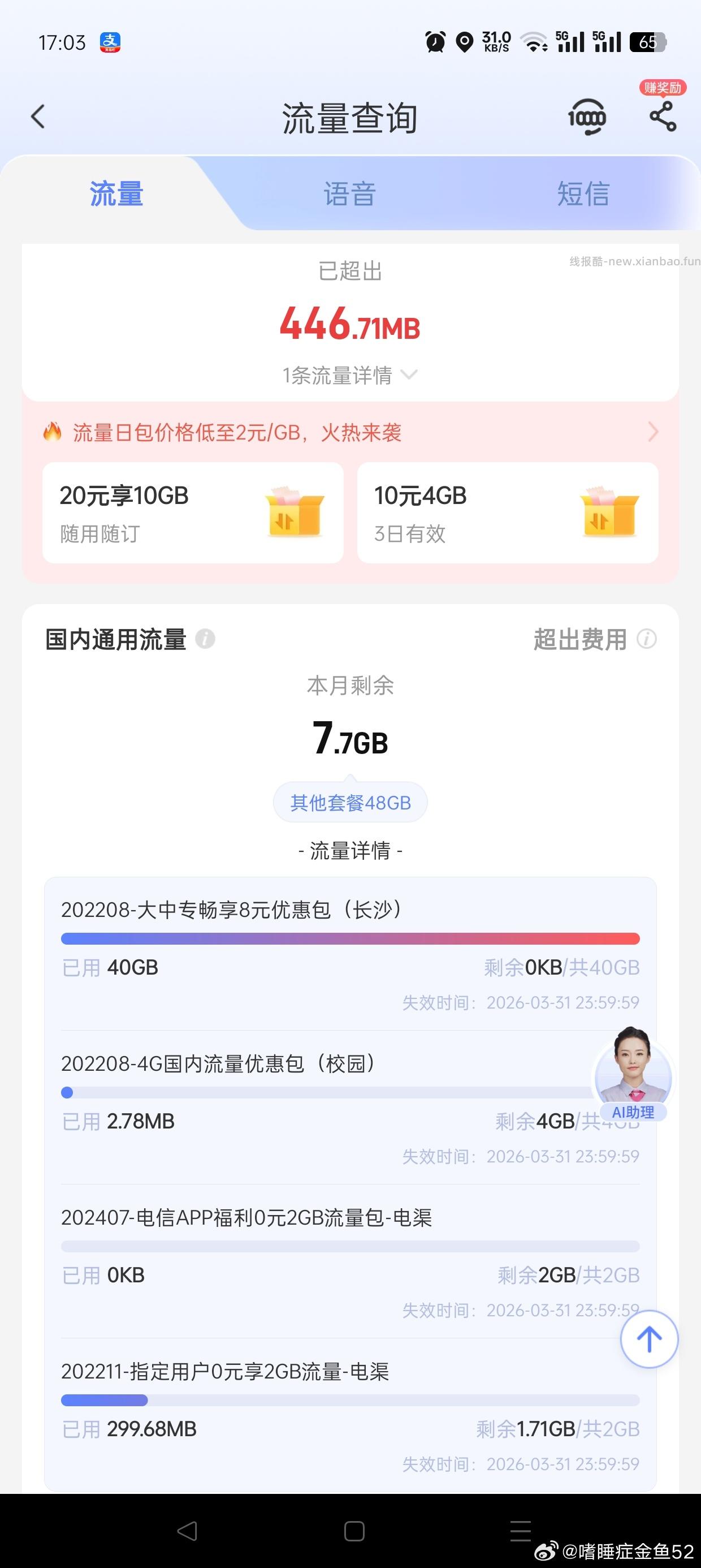701x1568 pixels.
Task: Tap the 流量详情 link
Action: 350,851
